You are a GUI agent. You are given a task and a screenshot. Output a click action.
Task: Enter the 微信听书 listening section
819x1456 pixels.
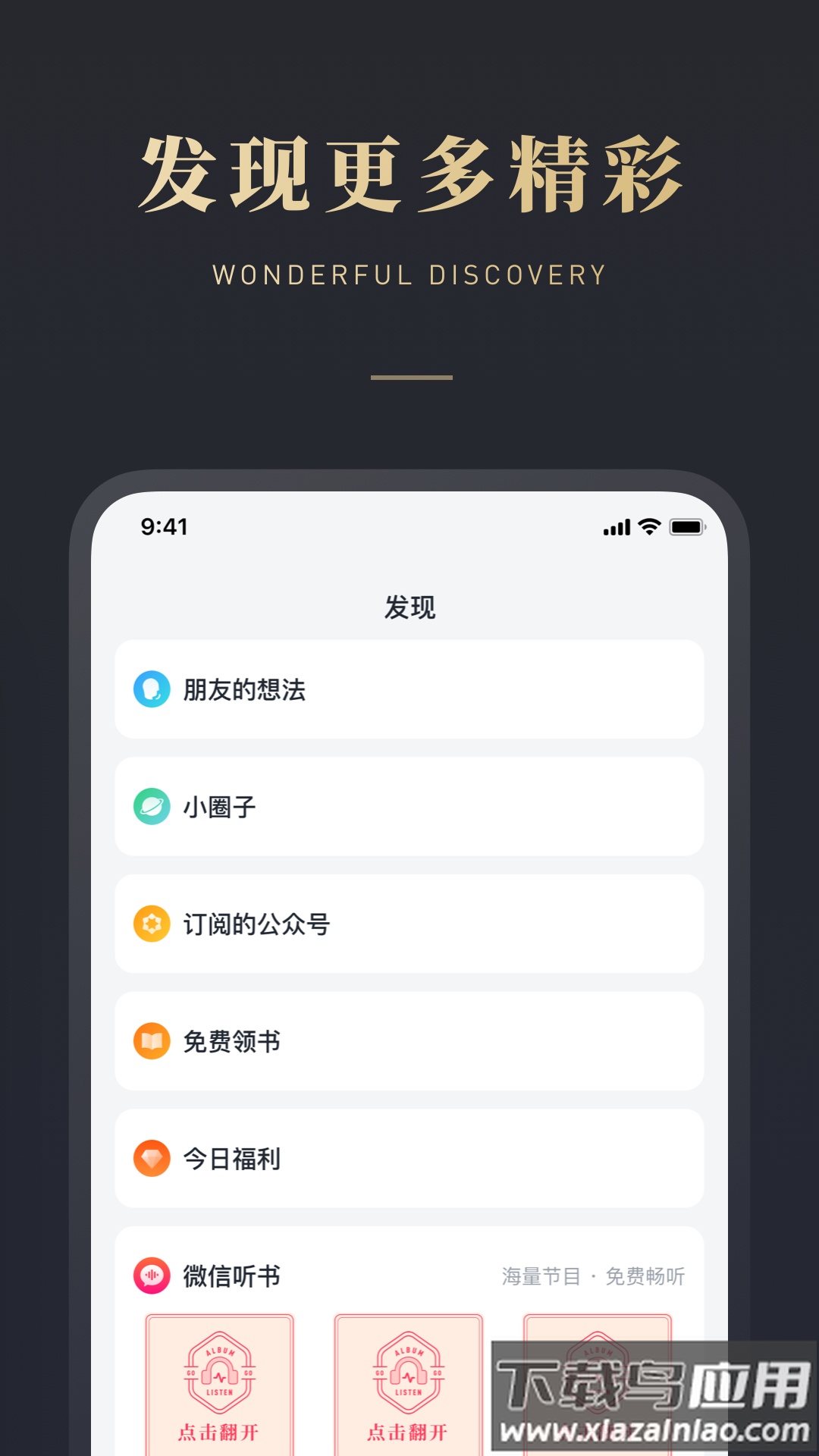[x=231, y=1276]
